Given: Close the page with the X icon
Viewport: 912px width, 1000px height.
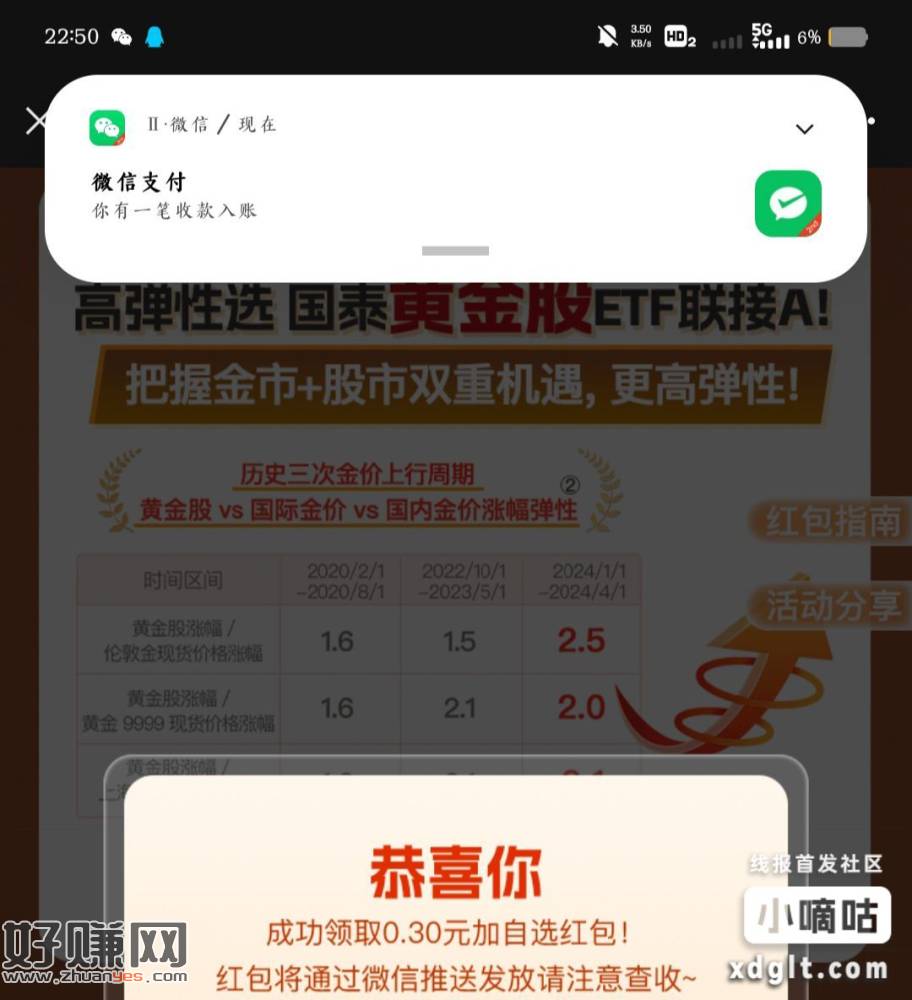Looking at the screenshot, I should pos(36,122).
